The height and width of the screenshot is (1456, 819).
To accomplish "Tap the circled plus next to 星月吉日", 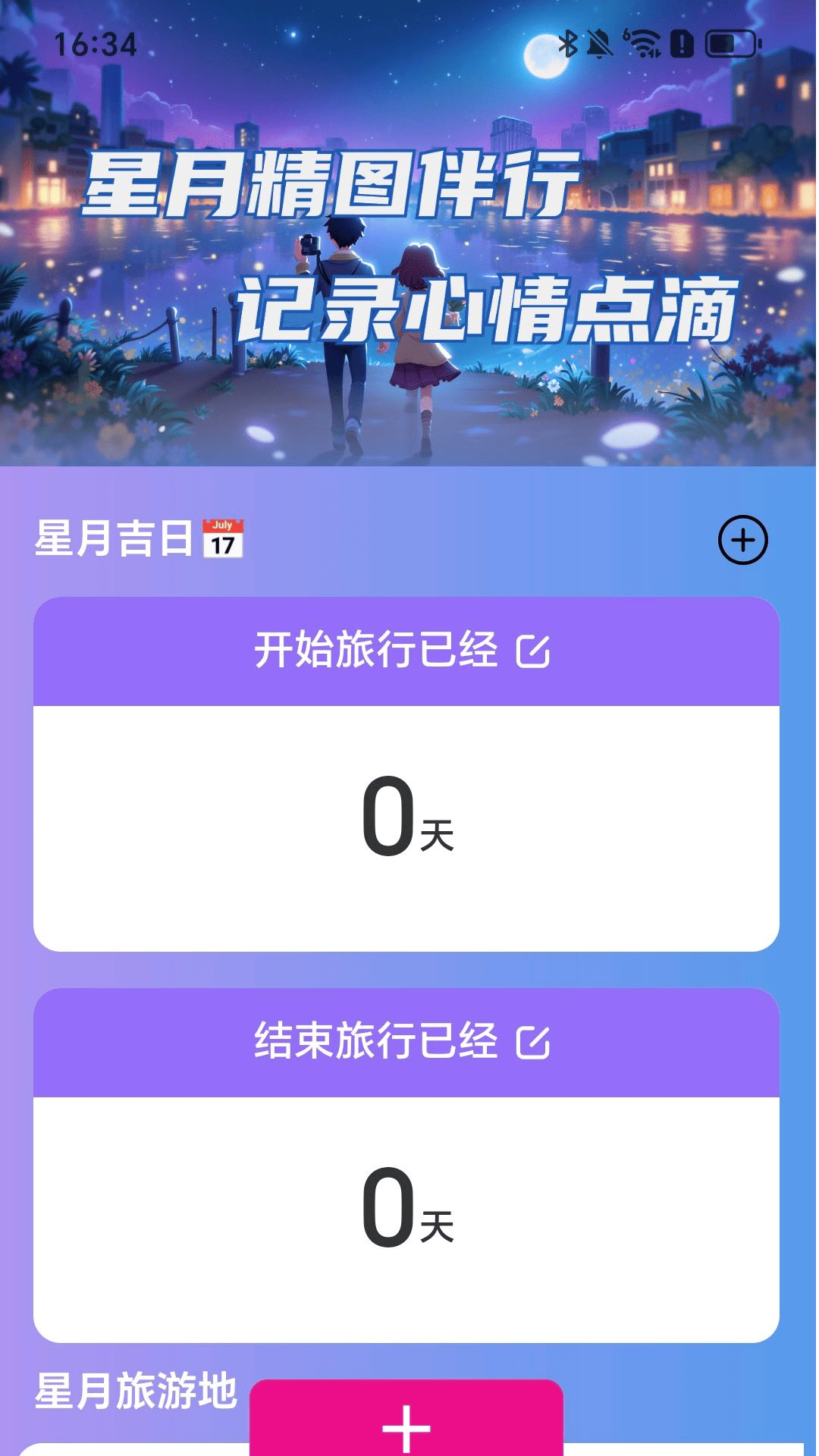I will click(742, 540).
